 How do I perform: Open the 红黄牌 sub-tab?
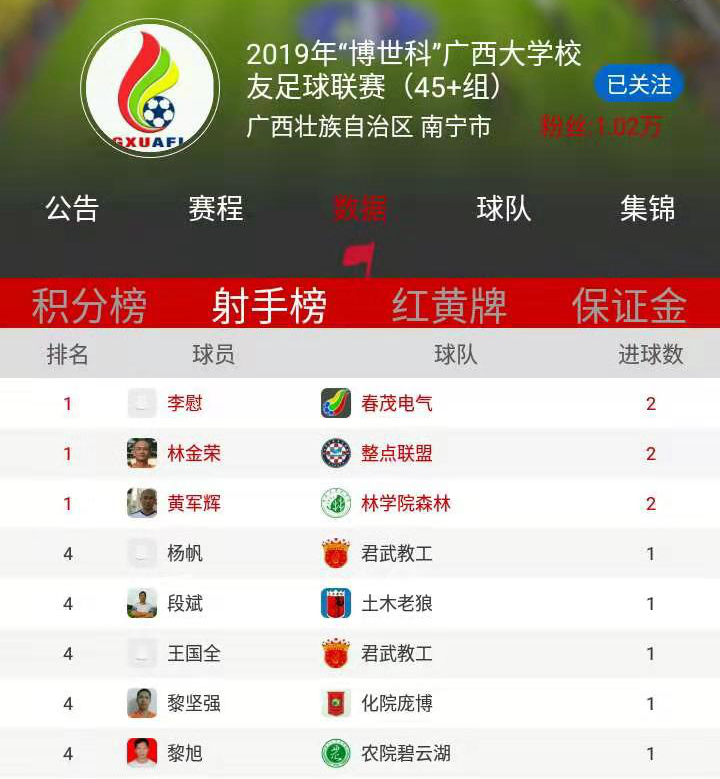[449, 306]
